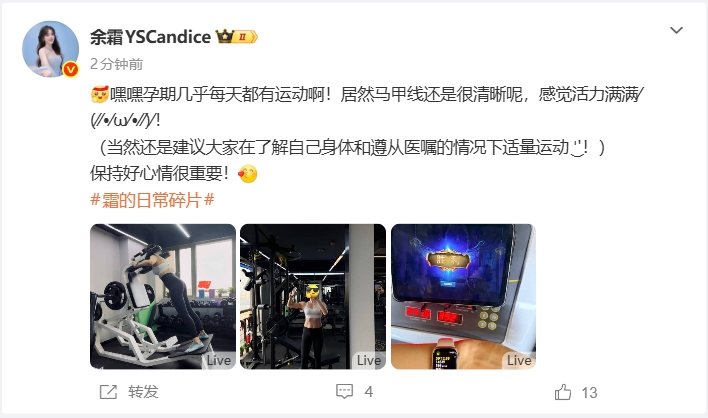Repost this post via 转发
The image size is (708, 418).
click(129, 392)
